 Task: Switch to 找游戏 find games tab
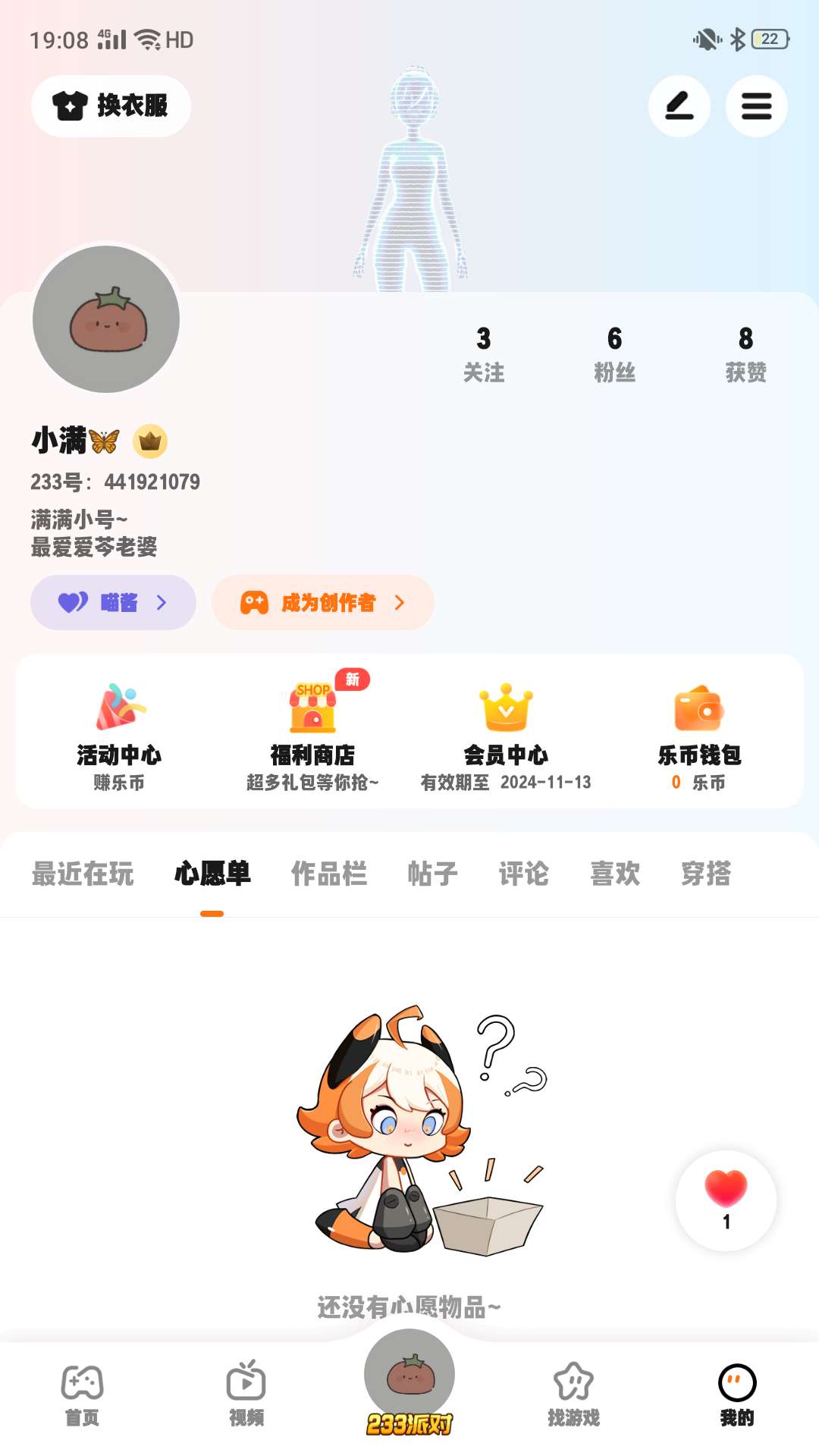point(573,1395)
